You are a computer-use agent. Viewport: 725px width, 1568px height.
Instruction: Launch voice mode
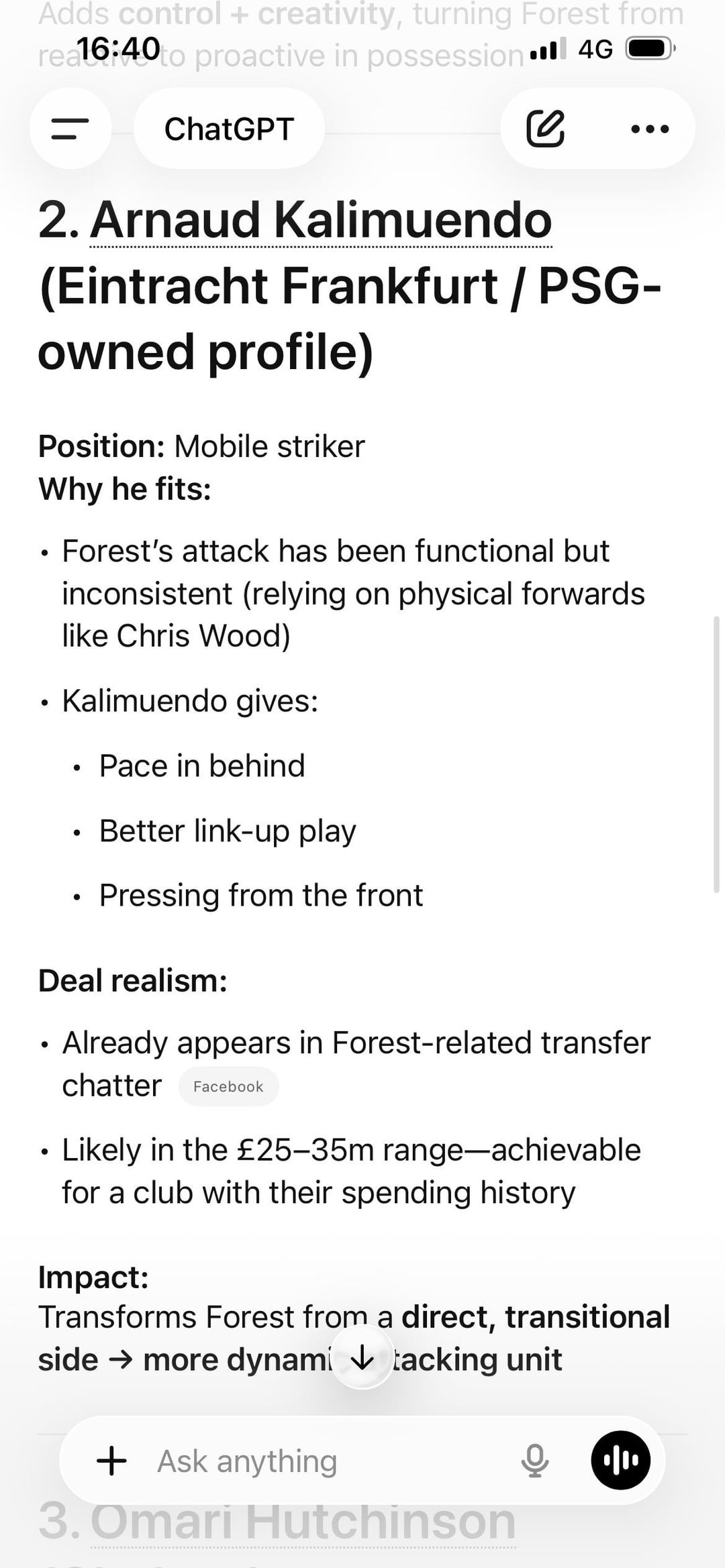point(620,1461)
